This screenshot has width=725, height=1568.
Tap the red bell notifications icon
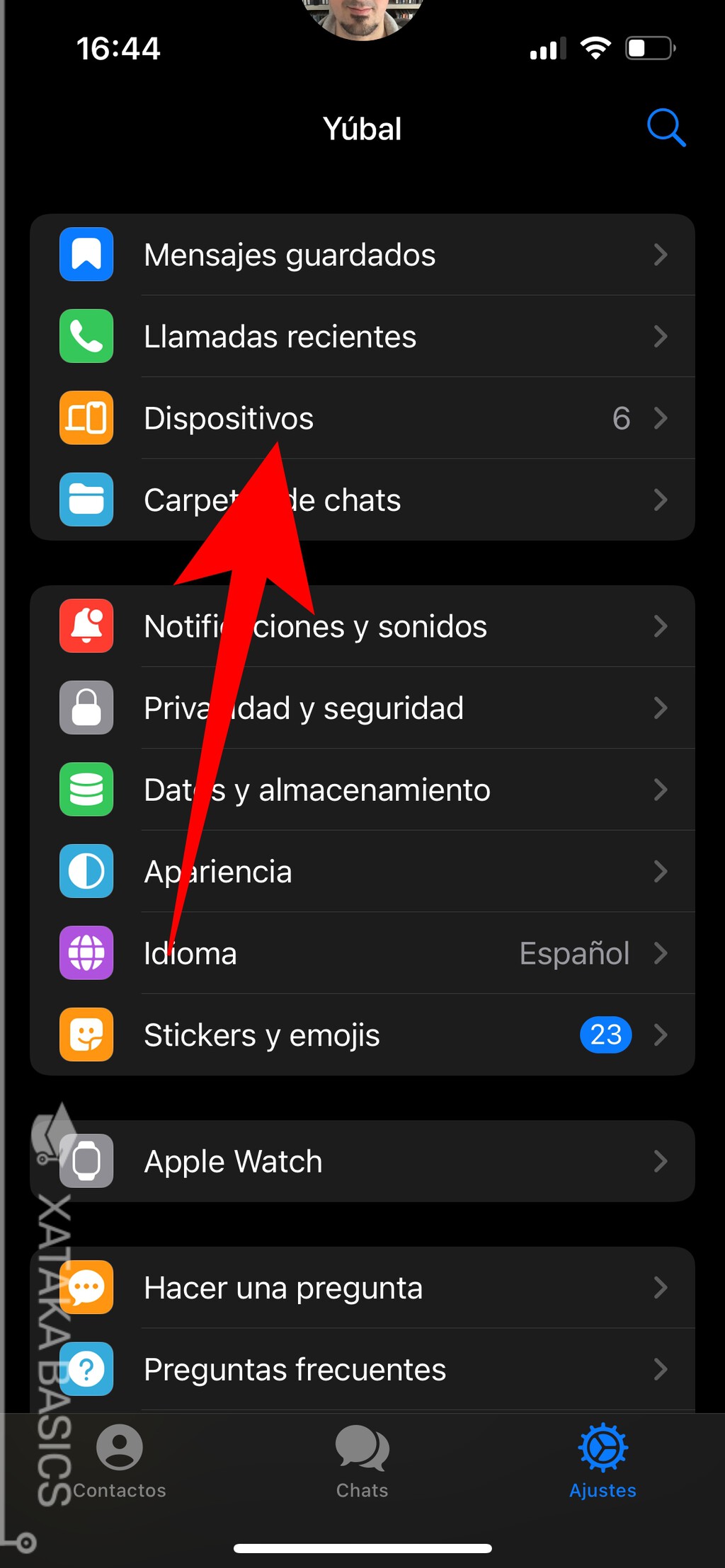(x=86, y=626)
